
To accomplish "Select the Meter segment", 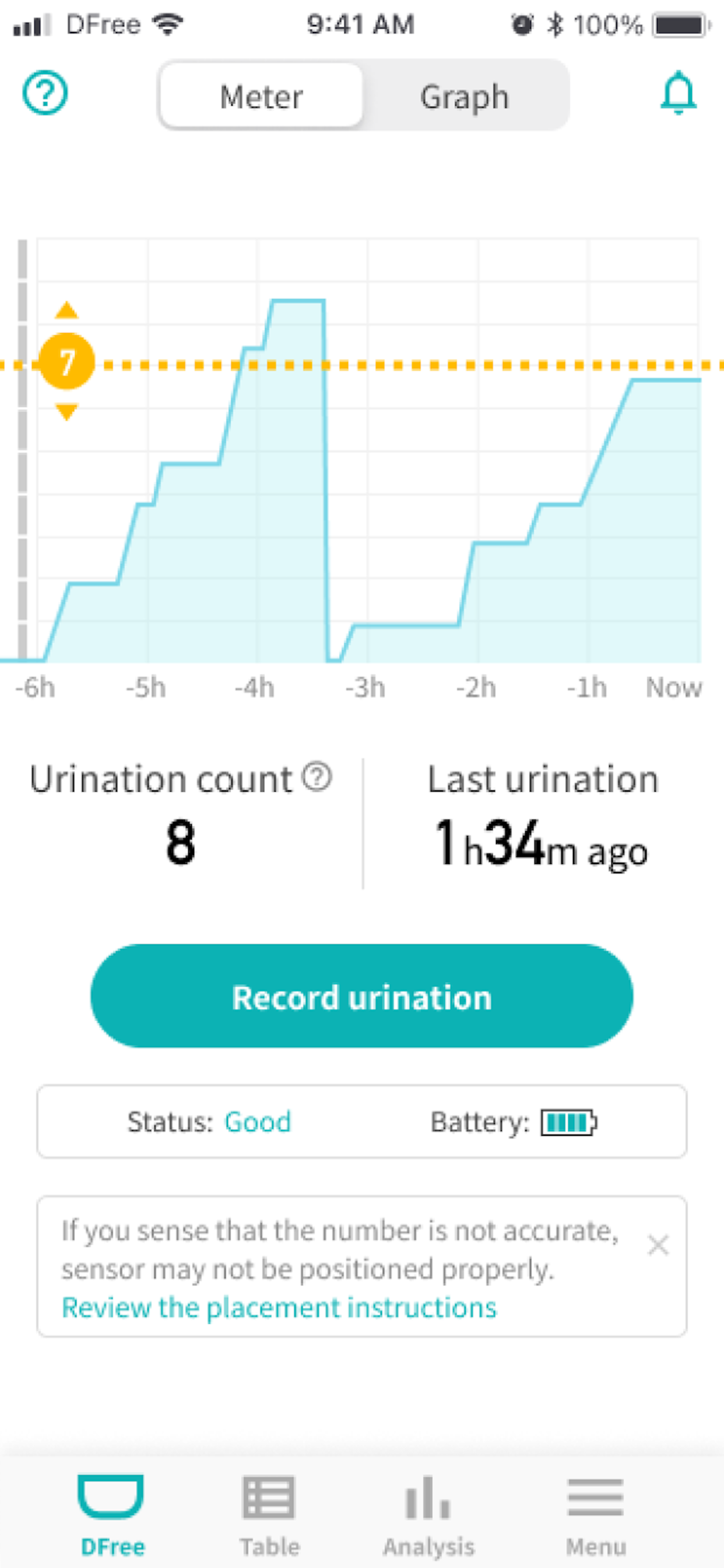I will [262, 96].
